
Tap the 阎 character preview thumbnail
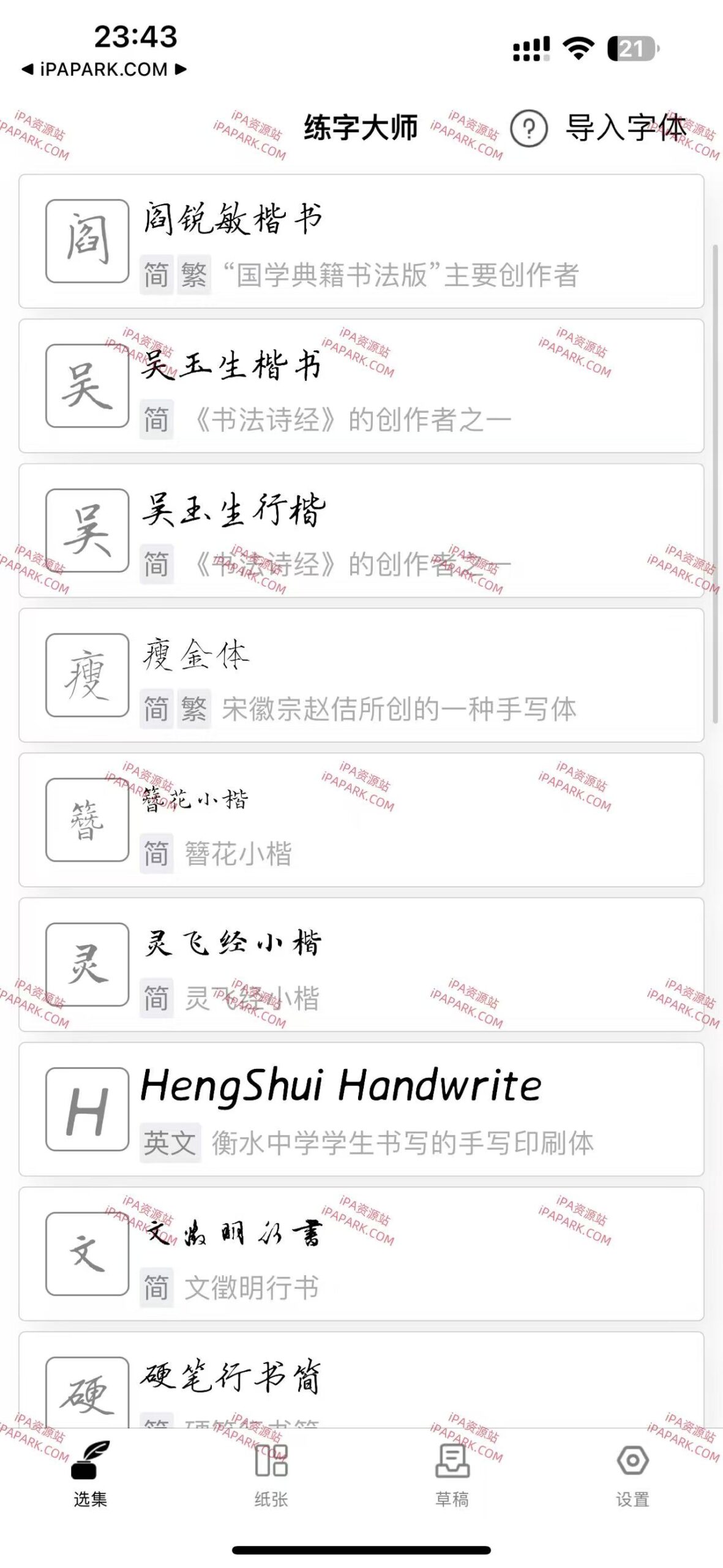(x=87, y=239)
